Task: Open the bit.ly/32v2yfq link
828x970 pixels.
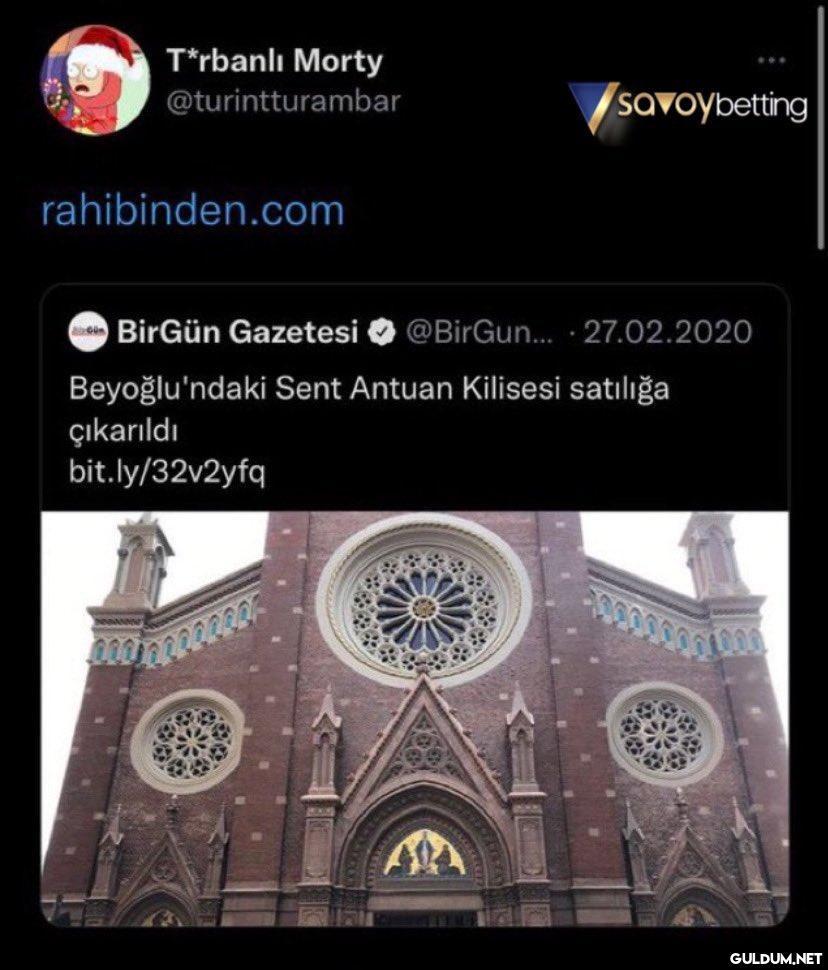Action: click(x=166, y=470)
